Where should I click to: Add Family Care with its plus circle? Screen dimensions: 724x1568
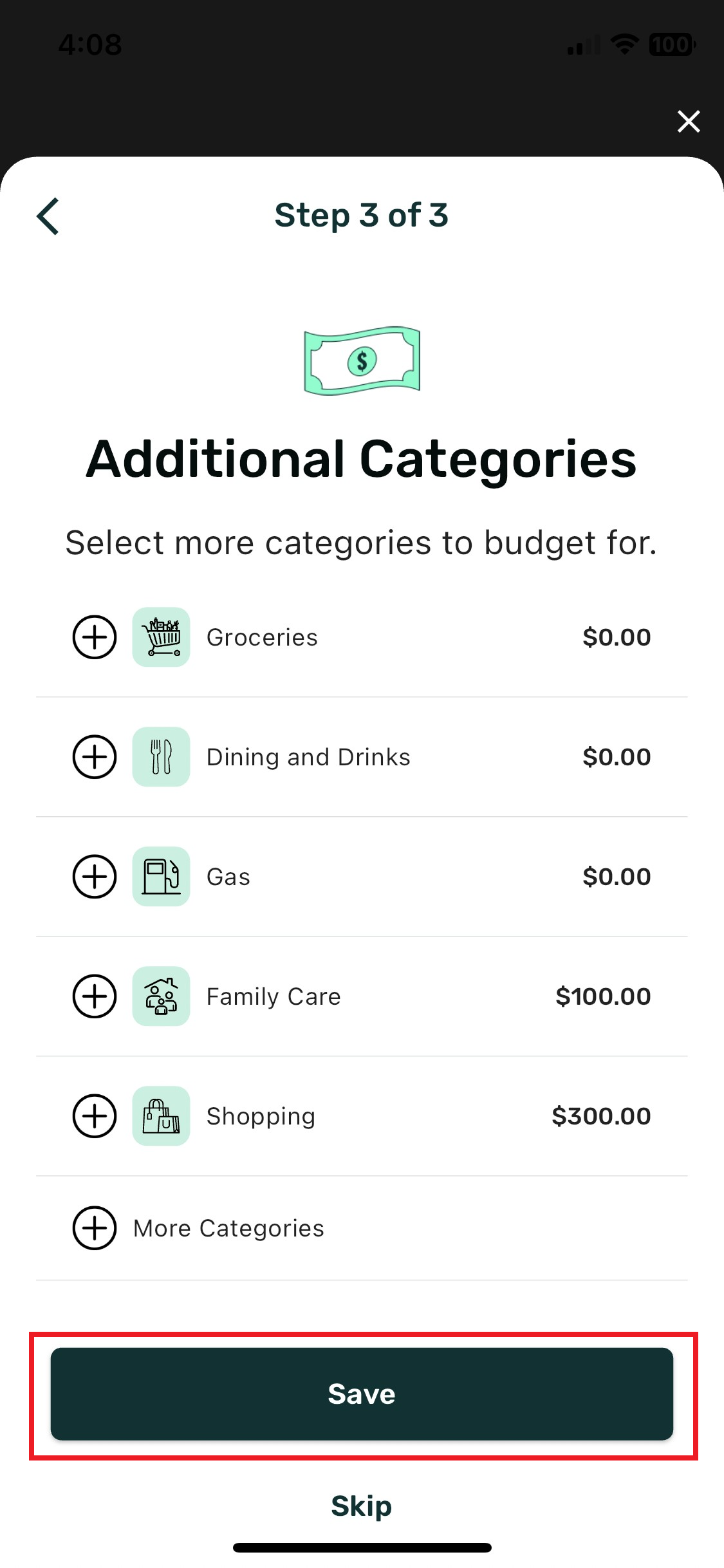click(x=94, y=996)
